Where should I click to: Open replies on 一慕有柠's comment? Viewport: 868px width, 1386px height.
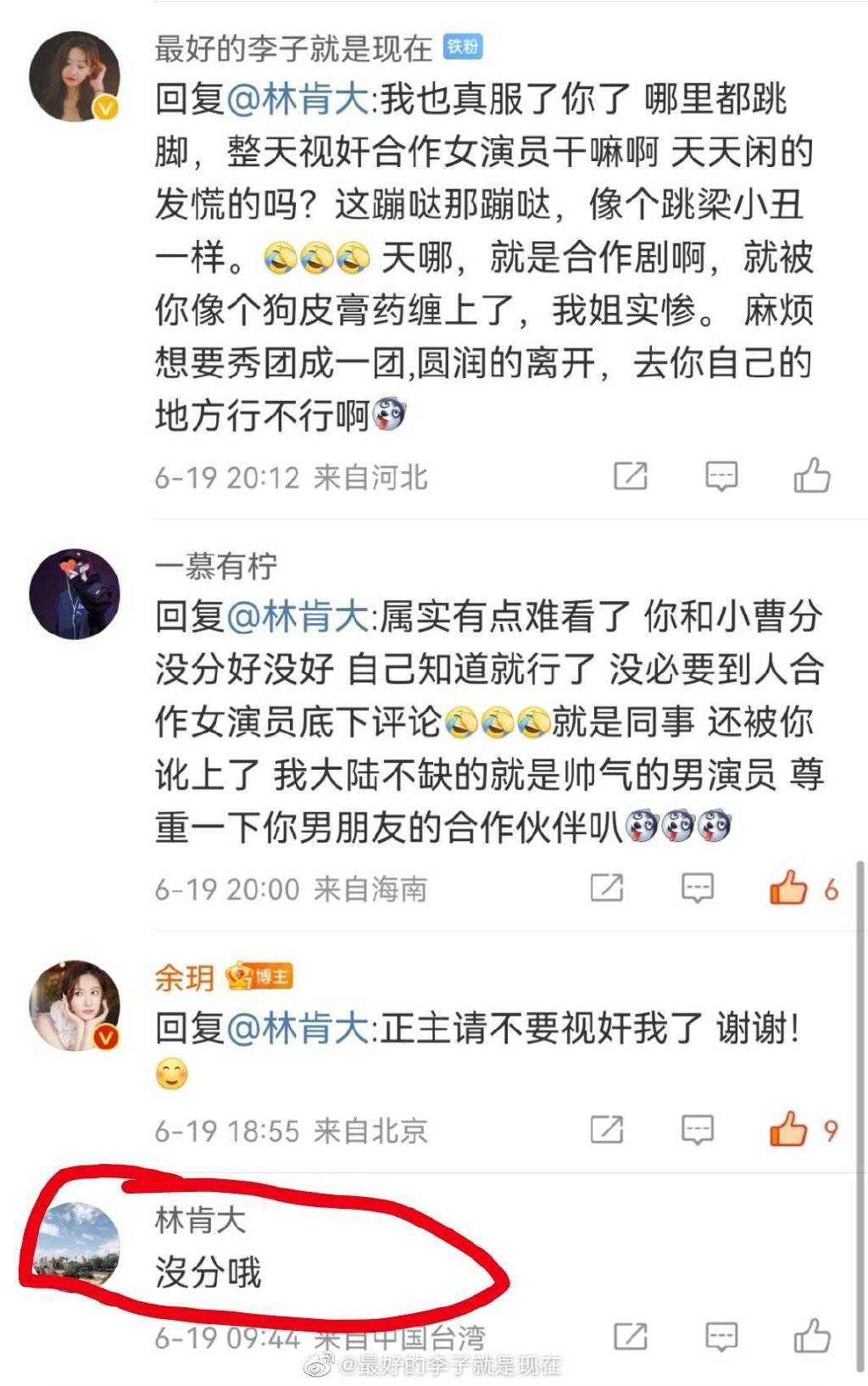click(x=698, y=888)
